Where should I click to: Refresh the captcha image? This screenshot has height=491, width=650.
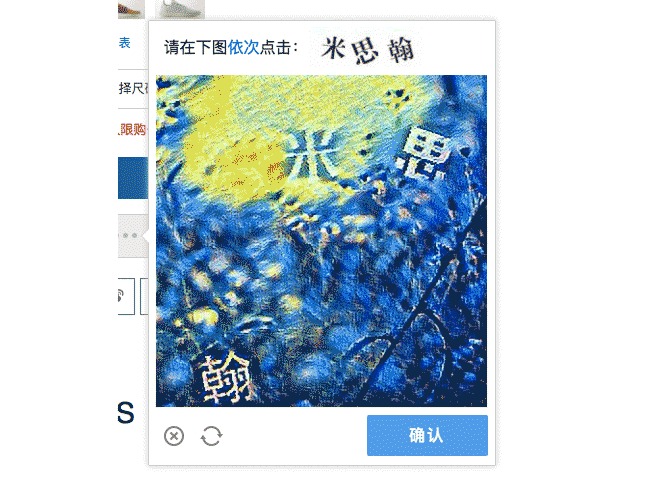[x=211, y=436]
